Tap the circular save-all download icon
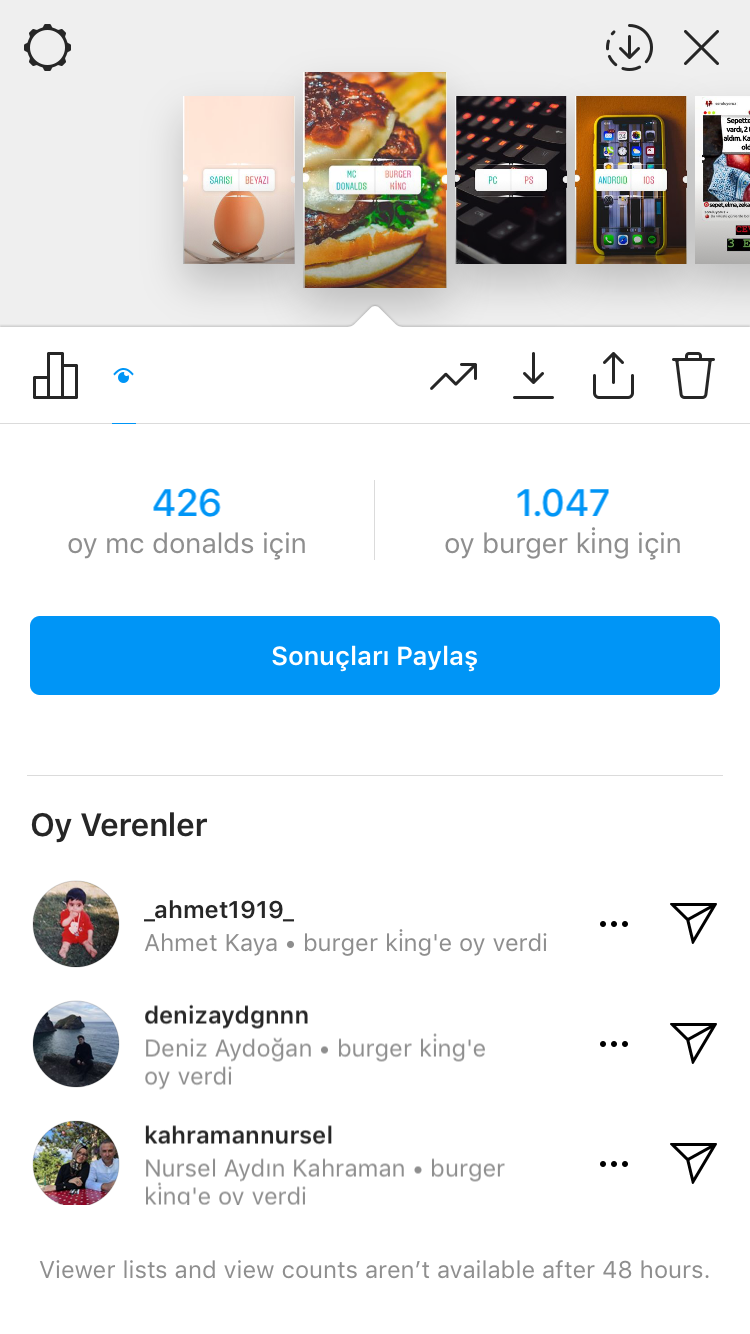The image size is (750, 1334). tap(629, 47)
